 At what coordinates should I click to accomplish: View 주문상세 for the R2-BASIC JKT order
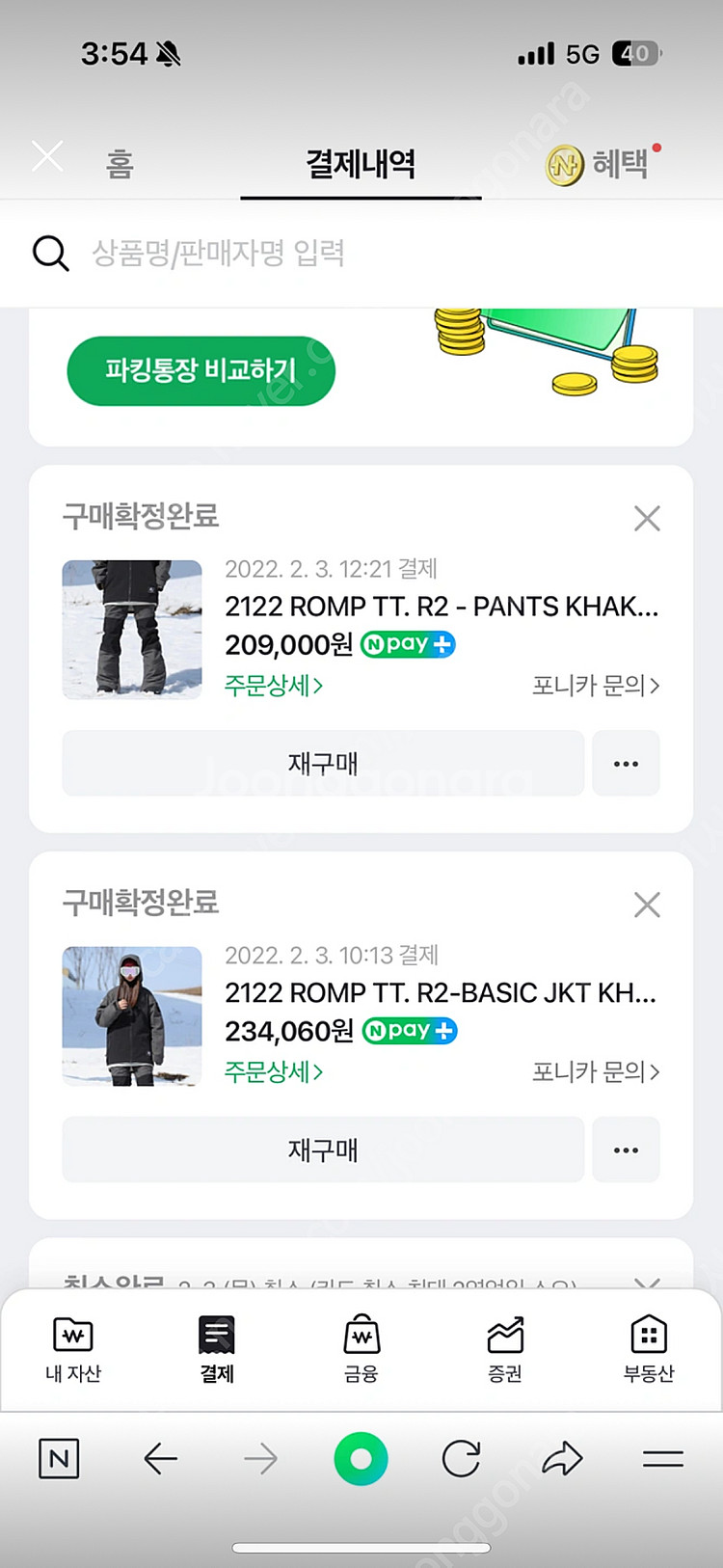pos(274,1071)
